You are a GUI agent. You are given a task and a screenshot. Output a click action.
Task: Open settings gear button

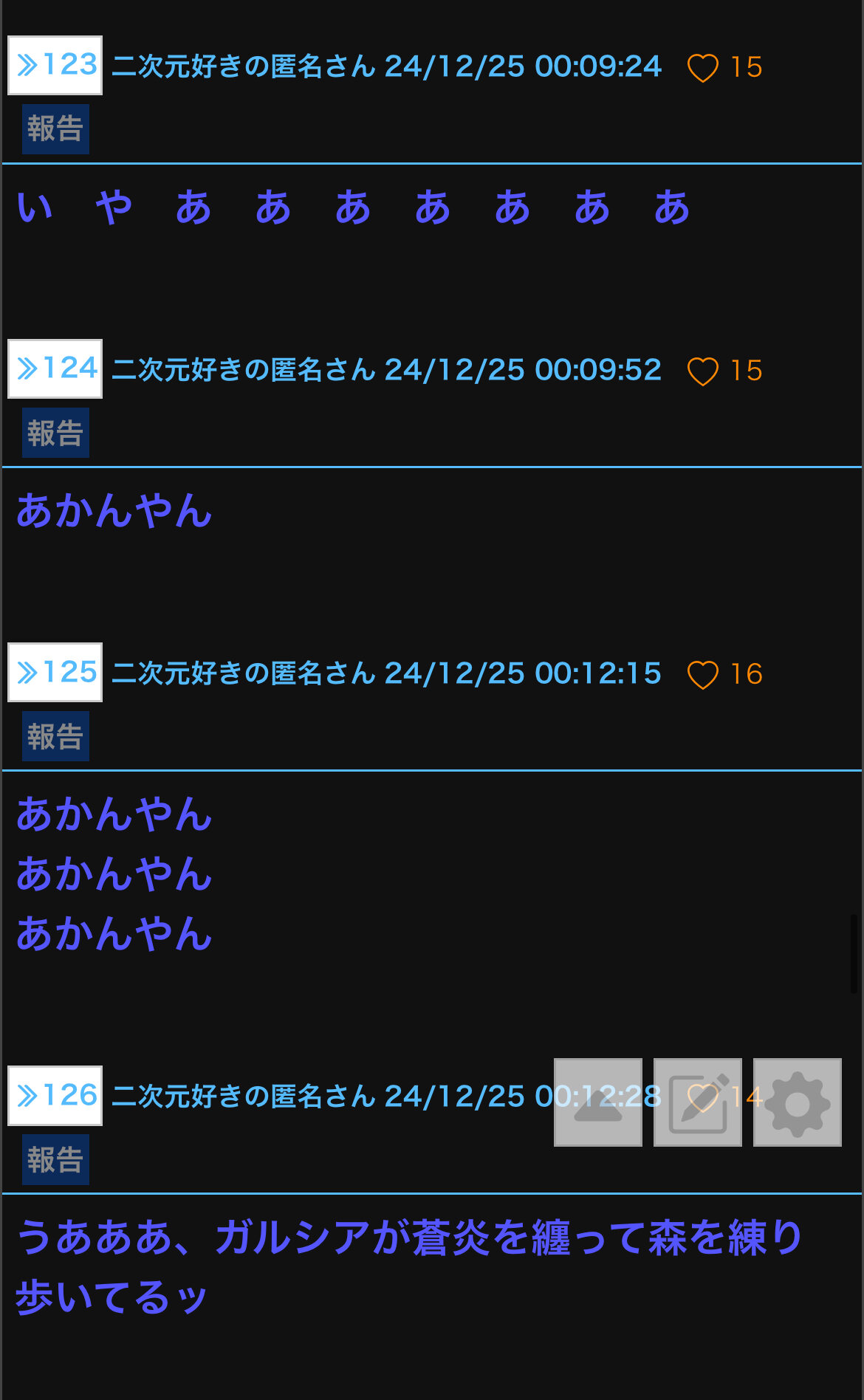click(x=797, y=1102)
